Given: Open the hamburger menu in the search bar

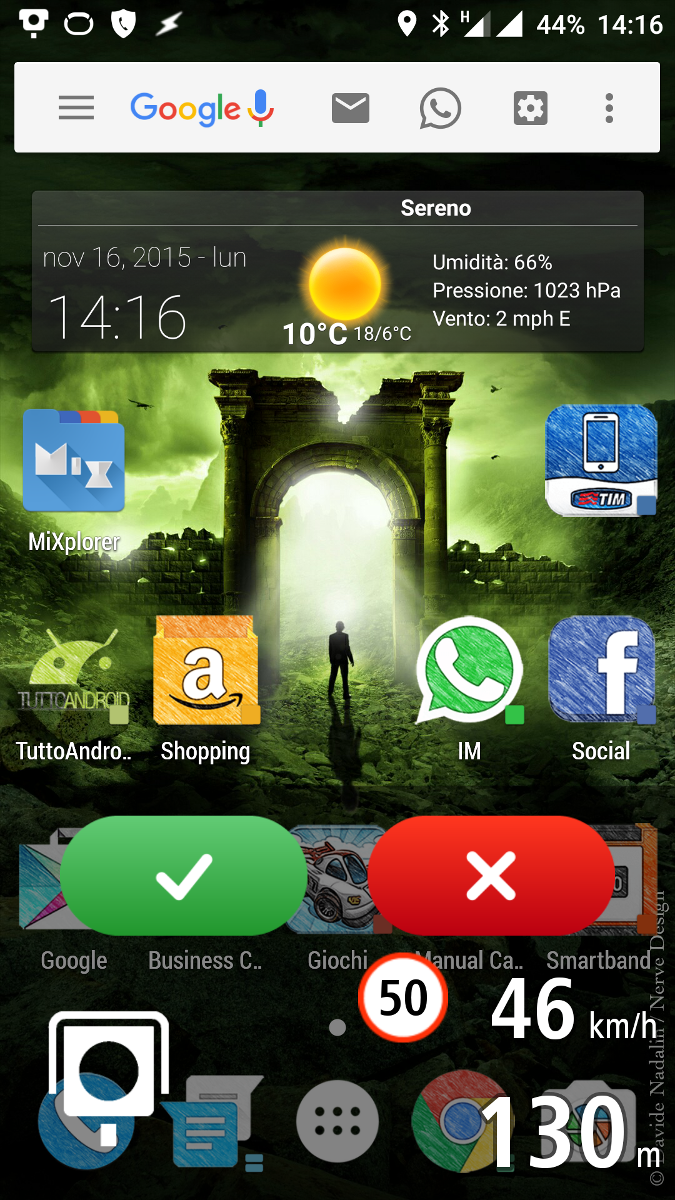Looking at the screenshot, I should (x=76, y=108).
